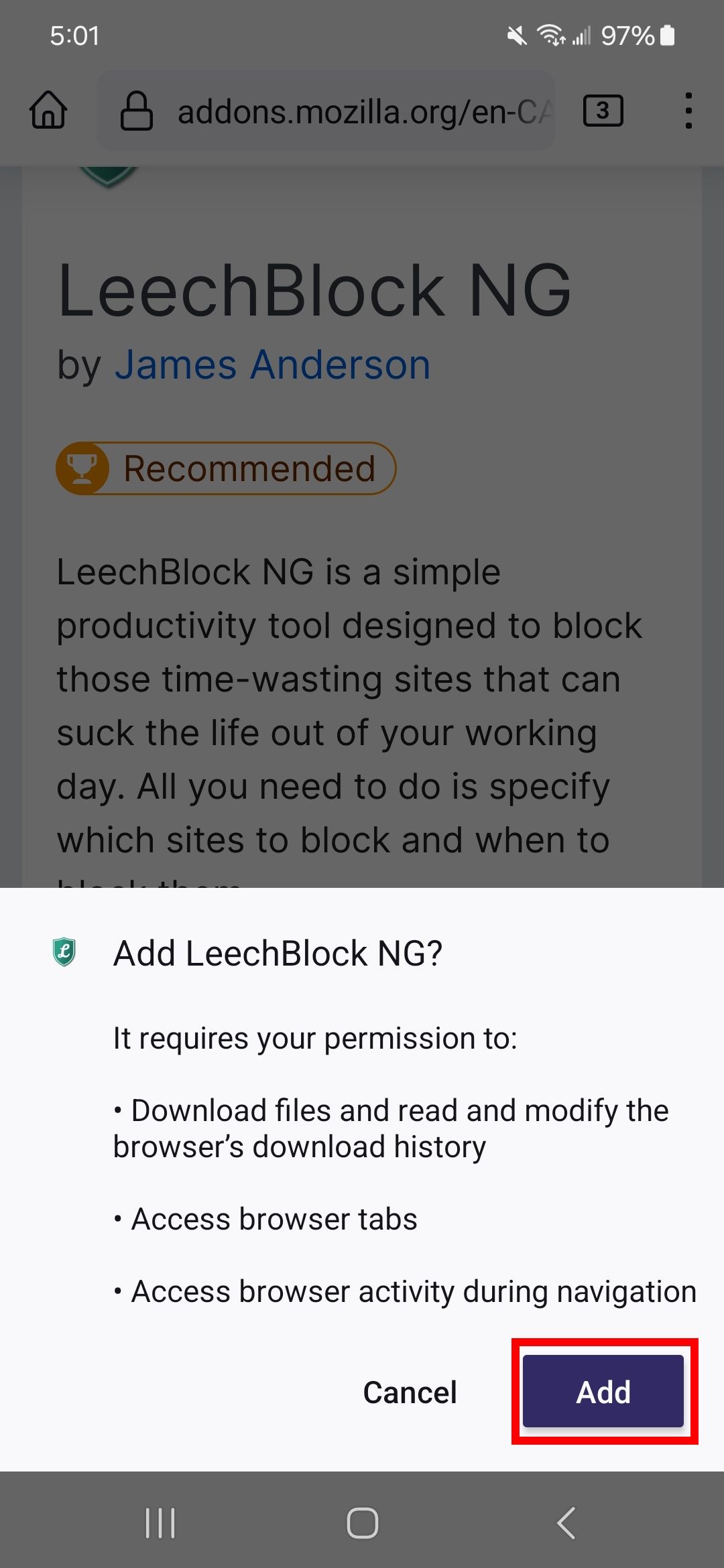The height and width of the screenshot is (1568, 724).
Task: Open the browser tabs counter showing 3
Action: coord(602,111)
